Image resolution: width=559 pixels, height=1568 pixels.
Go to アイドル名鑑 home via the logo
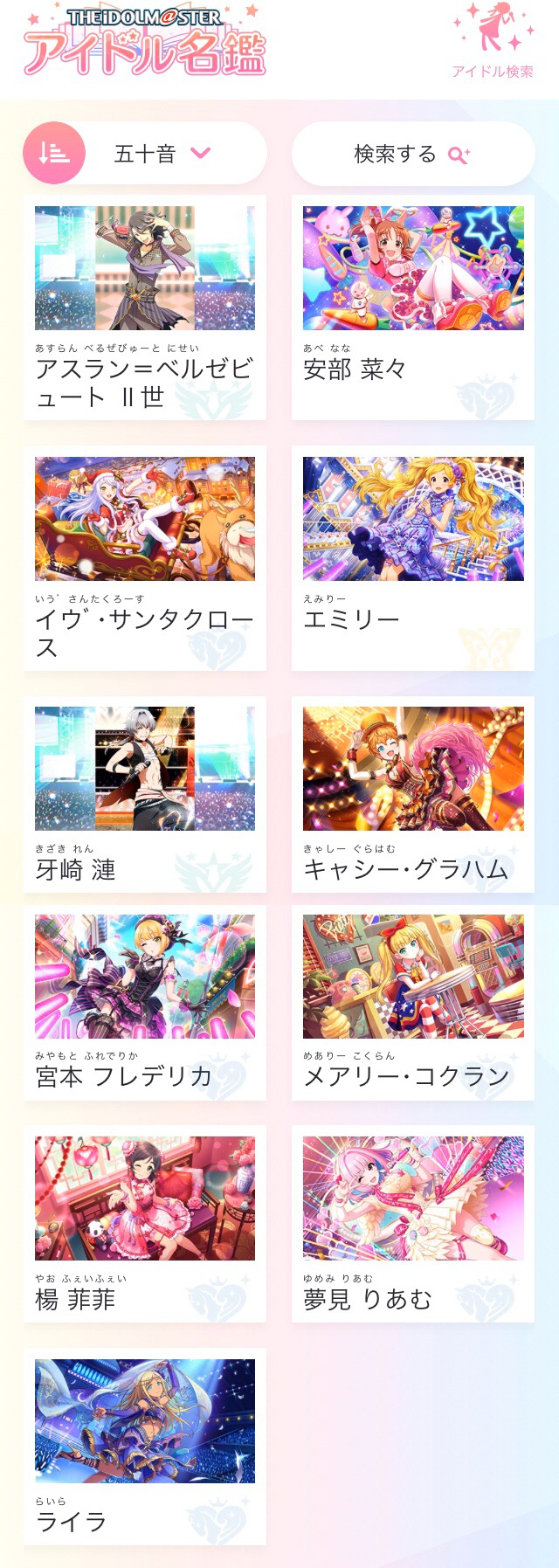144,42
